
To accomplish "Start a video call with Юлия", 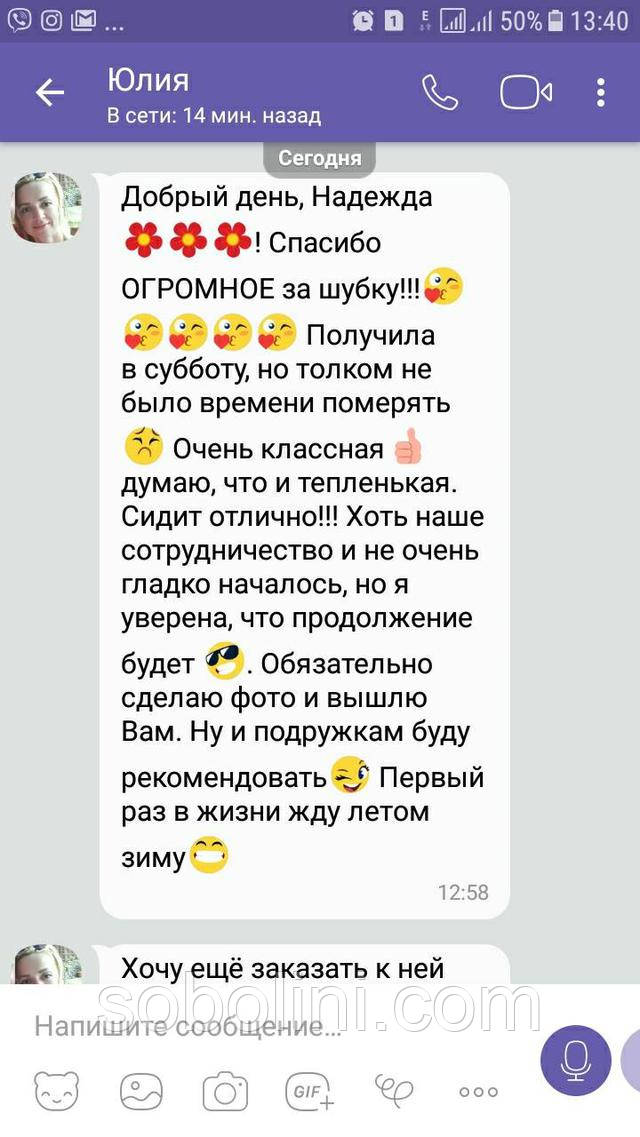I will click(526, 93).
